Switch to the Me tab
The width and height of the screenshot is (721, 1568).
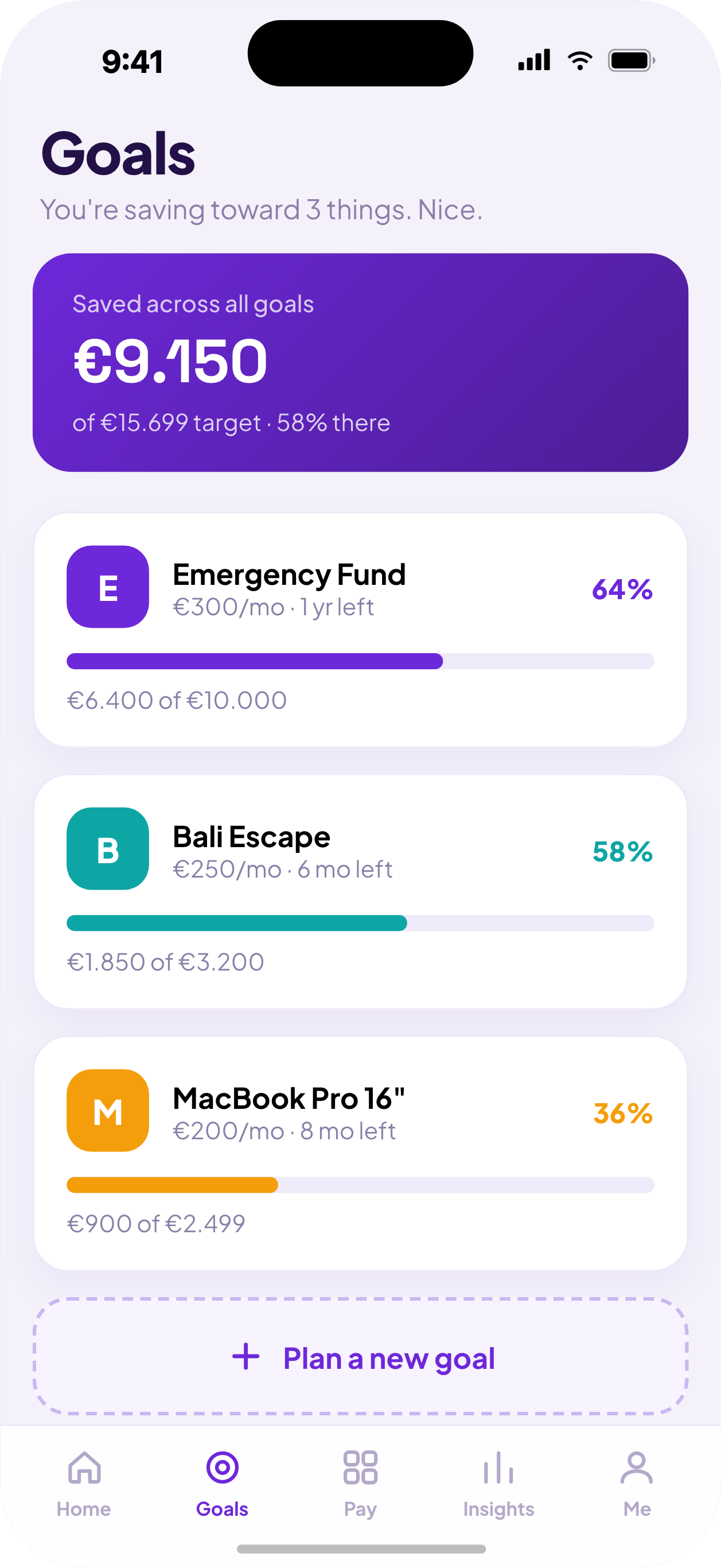[637, 1484]
